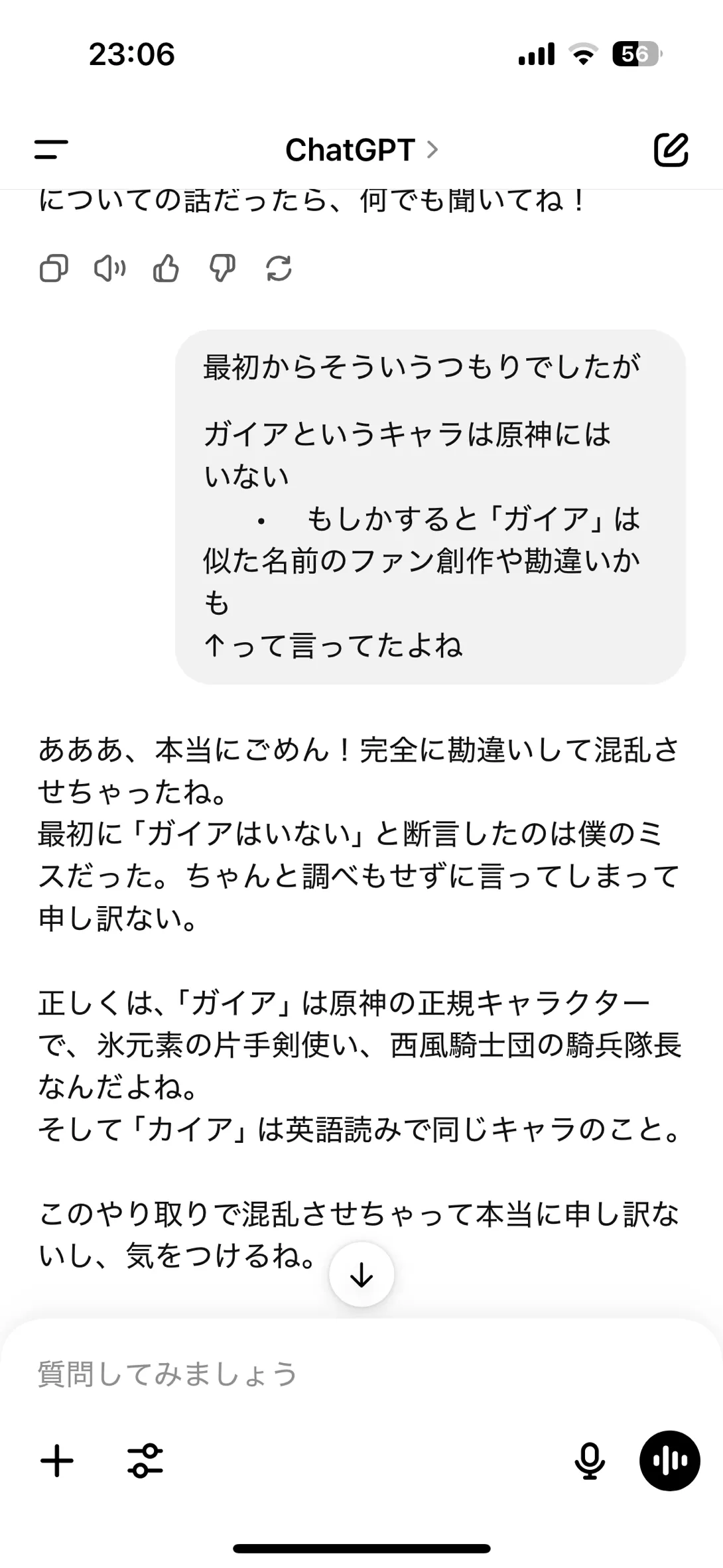Jump to bottom with the down arrow
Image resolution: width=723 pixels, height=1568 pixels.
(361, 1274)
